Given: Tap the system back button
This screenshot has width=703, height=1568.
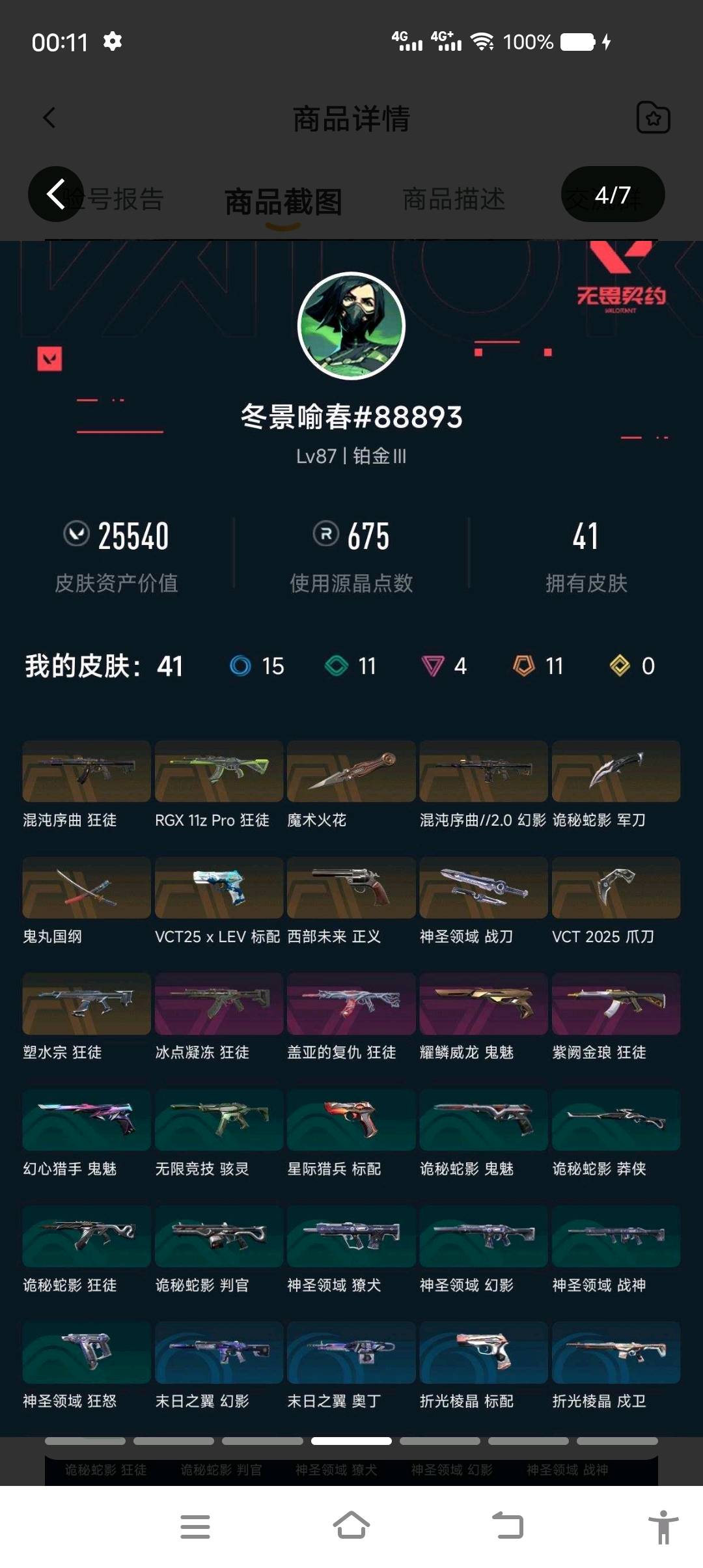Looking at the screenshot, I should point(508,1526).
